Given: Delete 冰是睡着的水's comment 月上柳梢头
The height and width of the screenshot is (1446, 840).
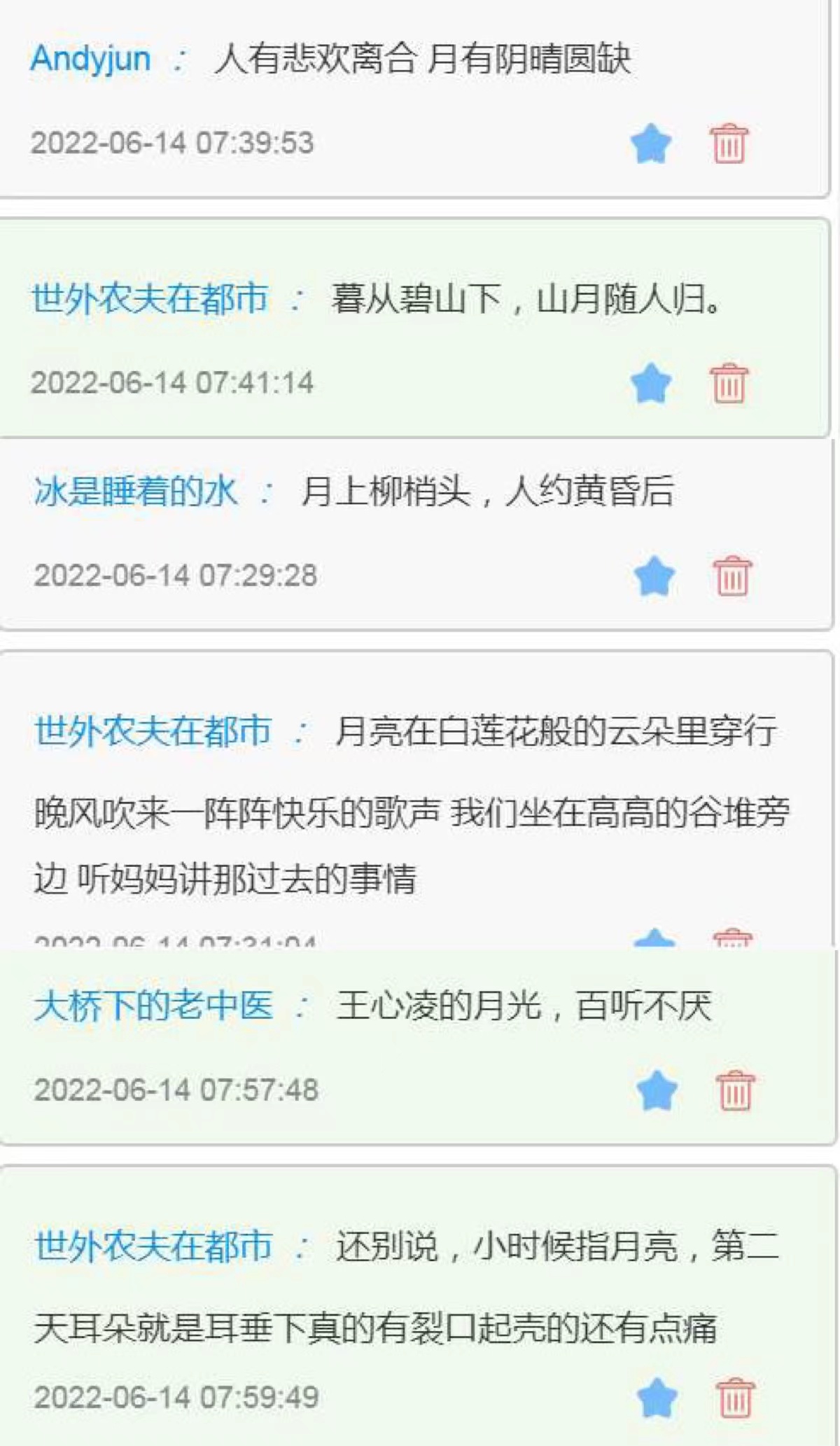Looking at the screenshot, I should coord(733,576).
